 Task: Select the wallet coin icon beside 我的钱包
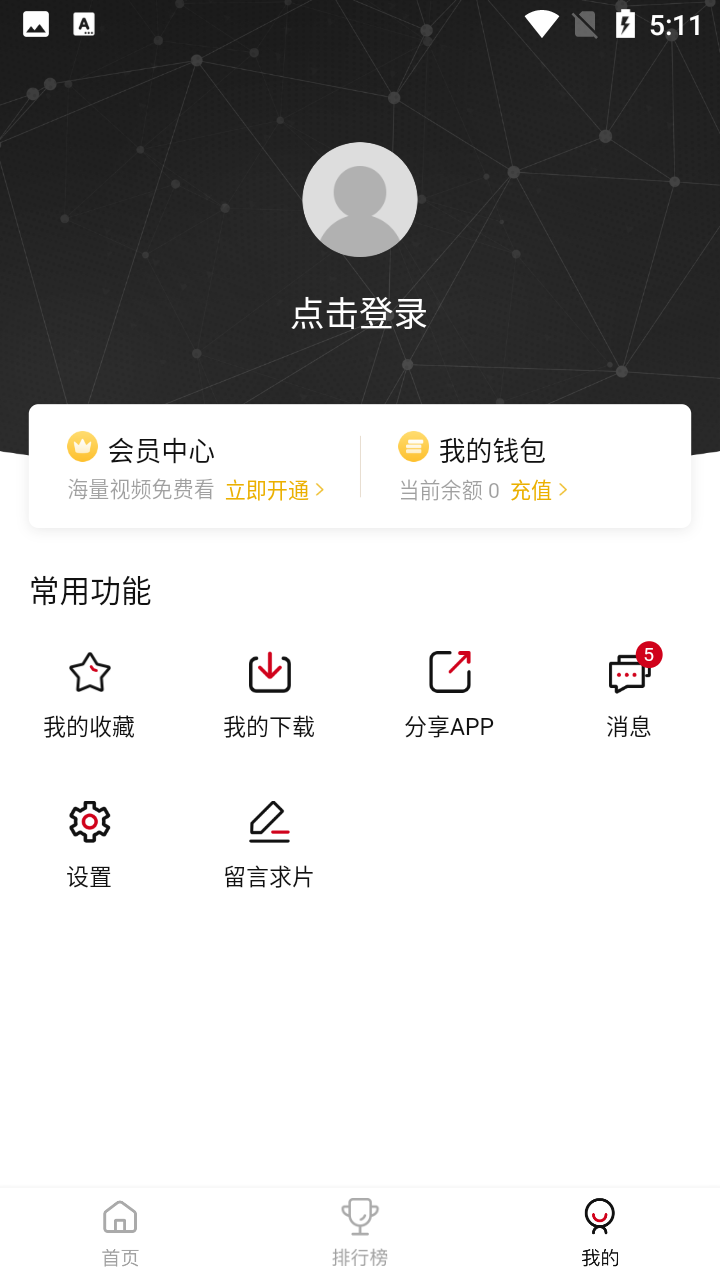(414, 446)
